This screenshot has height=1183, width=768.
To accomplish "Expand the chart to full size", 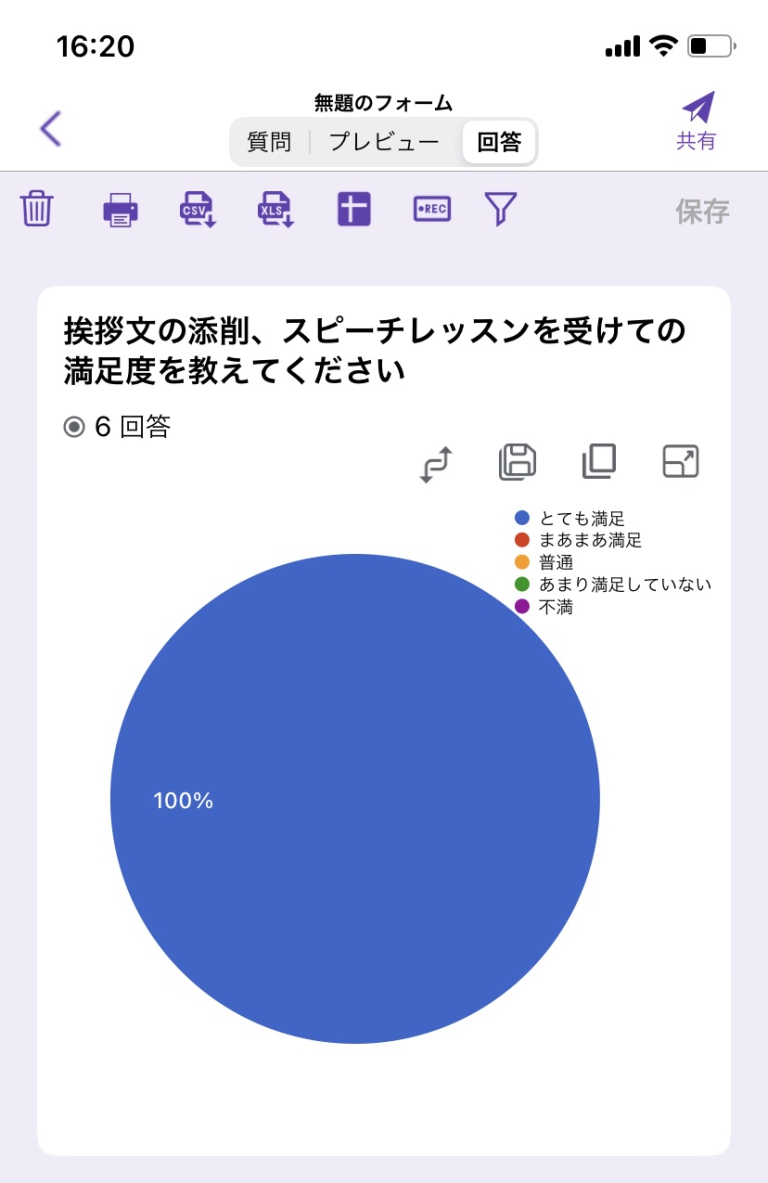I will [681, 462].
